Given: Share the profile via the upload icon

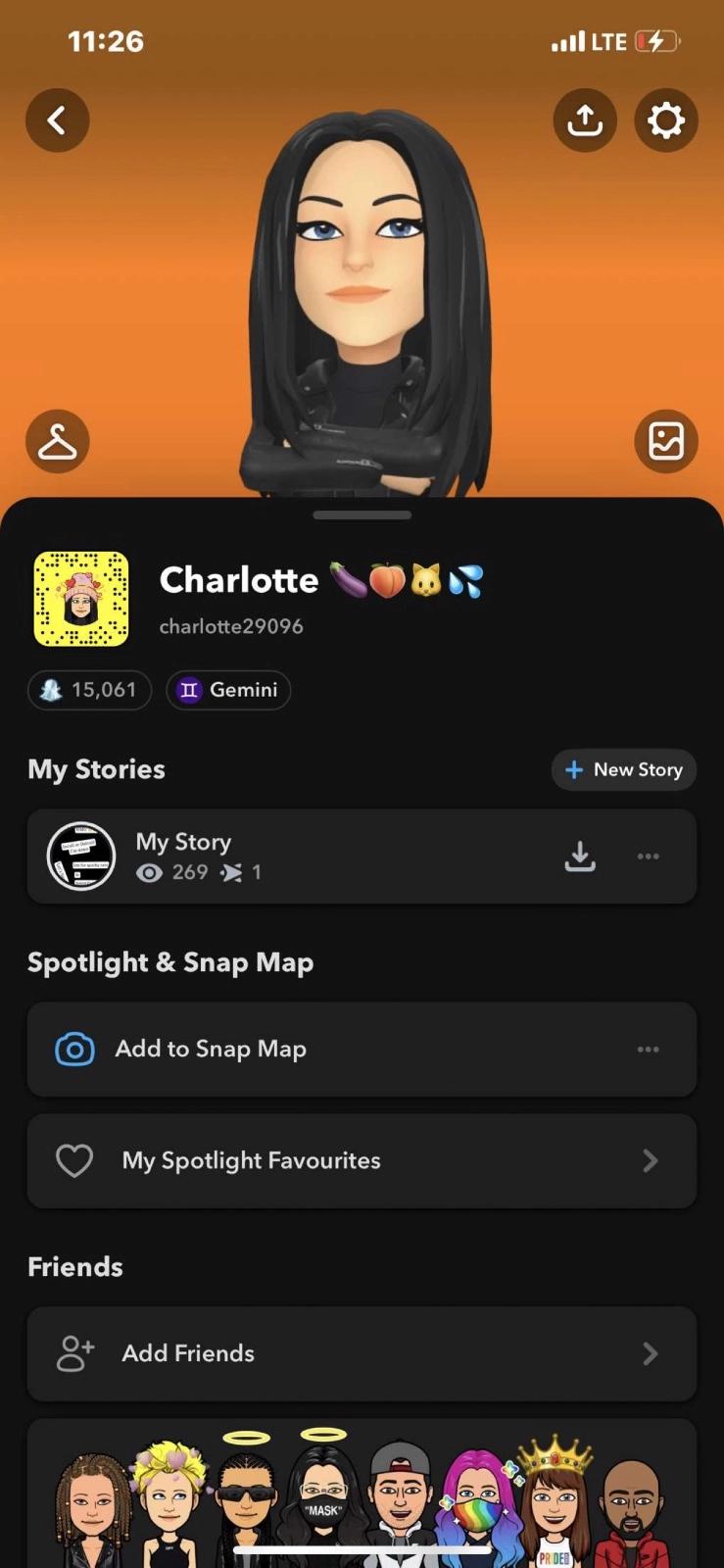Looking at the screenshot, I should [585, 121].
